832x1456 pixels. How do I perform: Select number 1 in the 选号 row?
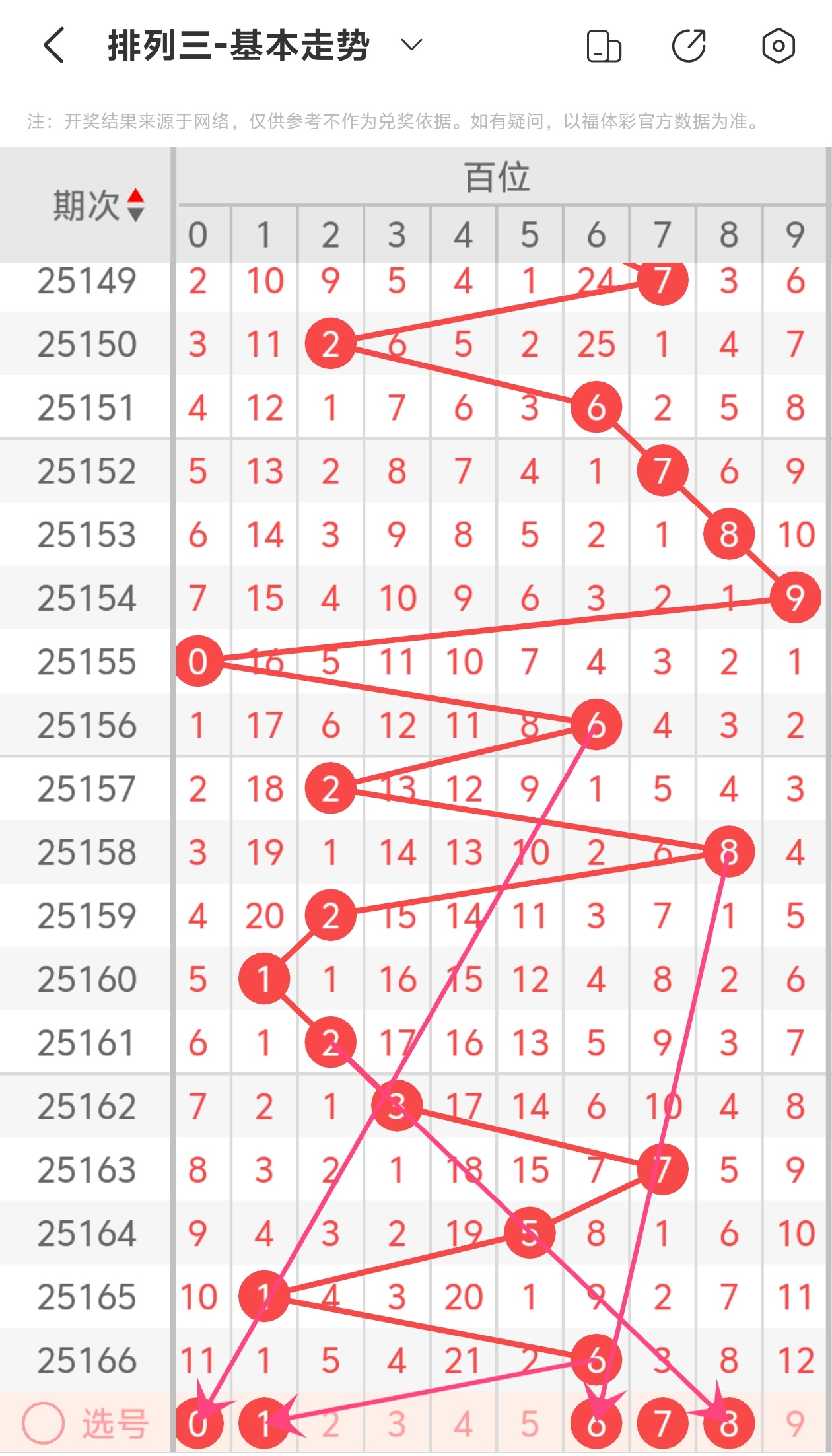pyautogui.click(x=264, y=1423)
